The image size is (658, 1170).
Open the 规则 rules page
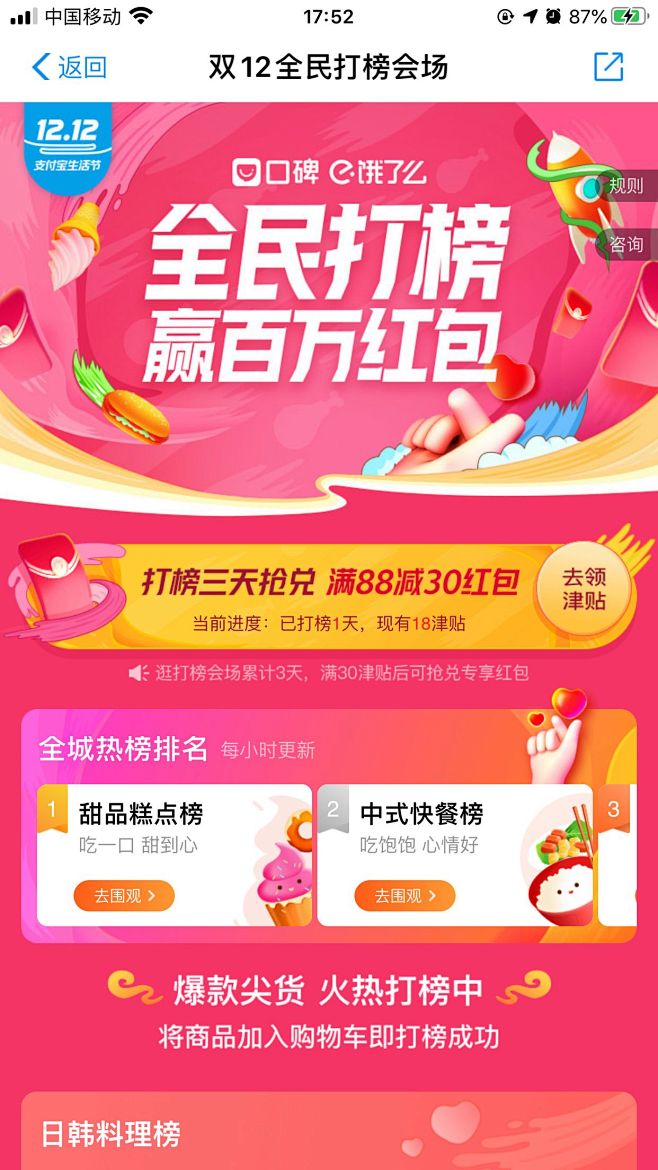pos(626,186)
